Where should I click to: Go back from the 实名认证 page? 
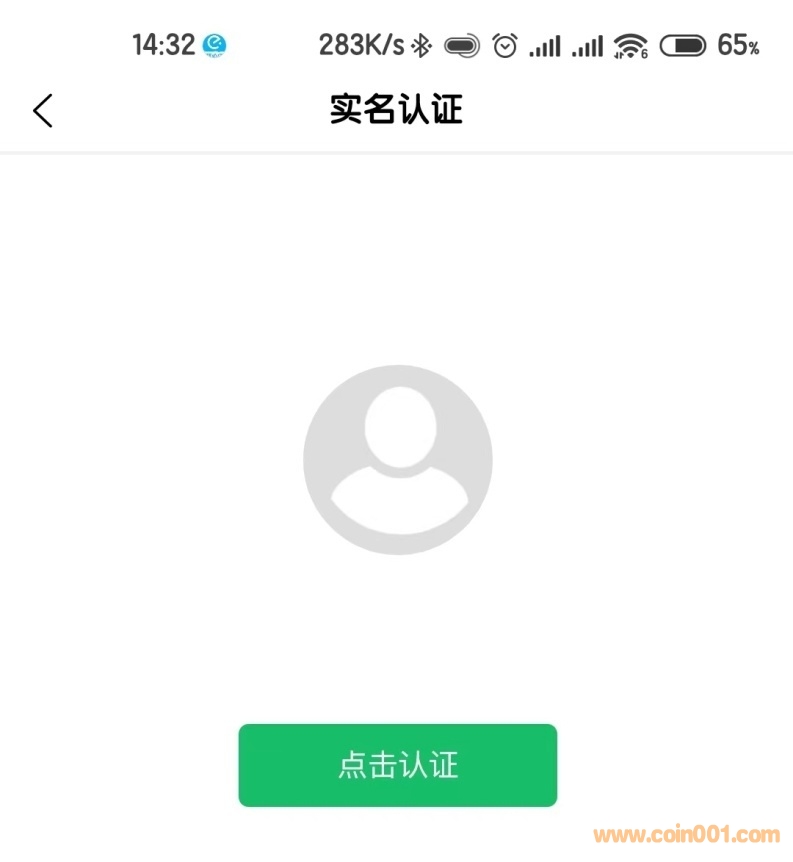(43, 110)
